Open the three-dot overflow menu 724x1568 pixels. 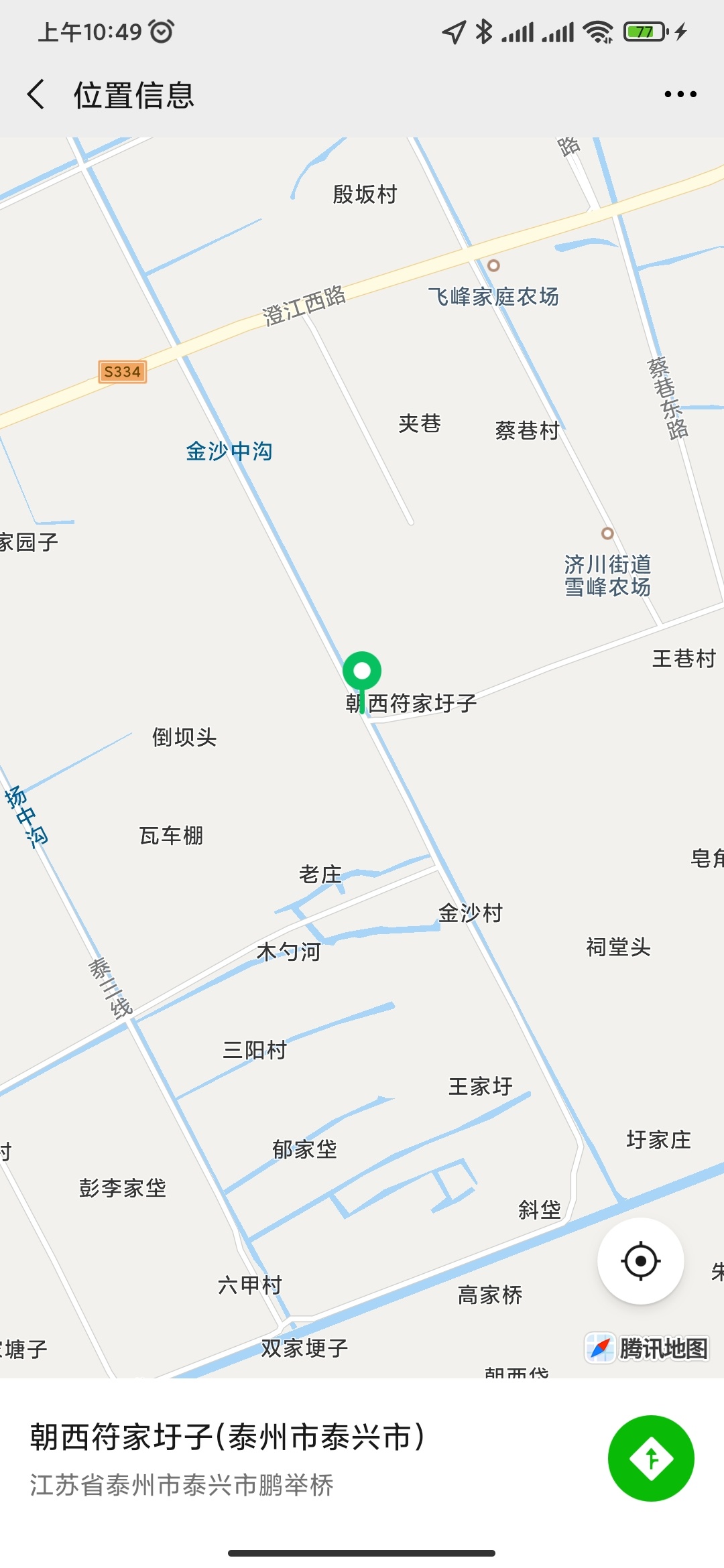(x=680, y=94)
